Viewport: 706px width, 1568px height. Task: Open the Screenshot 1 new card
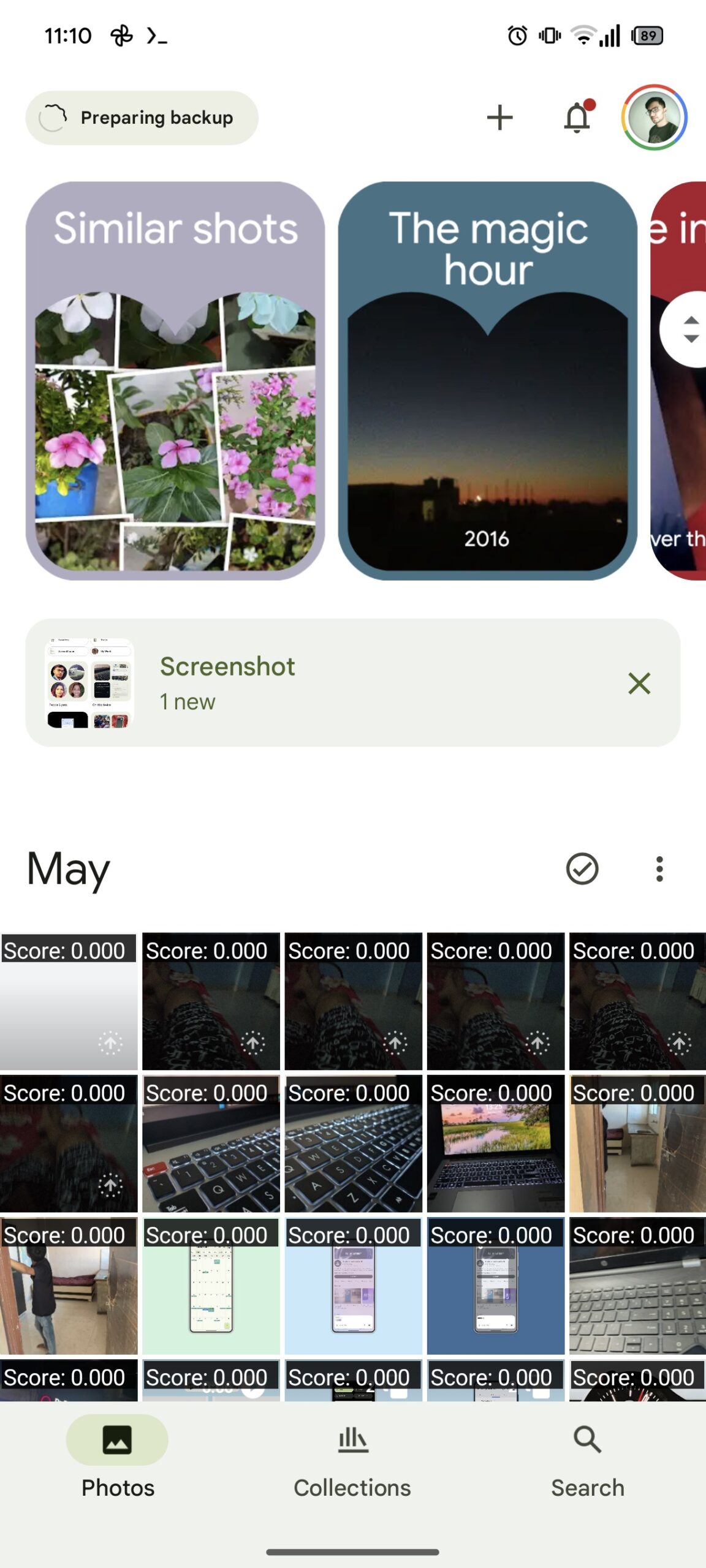(306, 682)
